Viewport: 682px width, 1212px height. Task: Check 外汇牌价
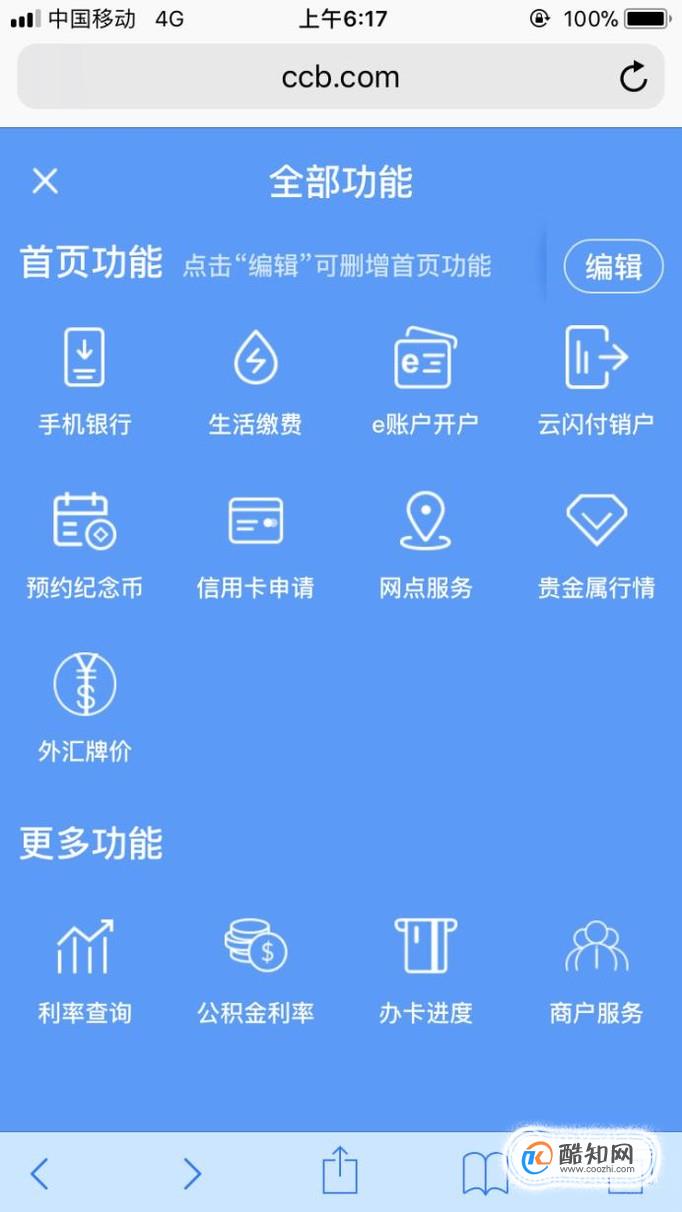coord(85,708)
